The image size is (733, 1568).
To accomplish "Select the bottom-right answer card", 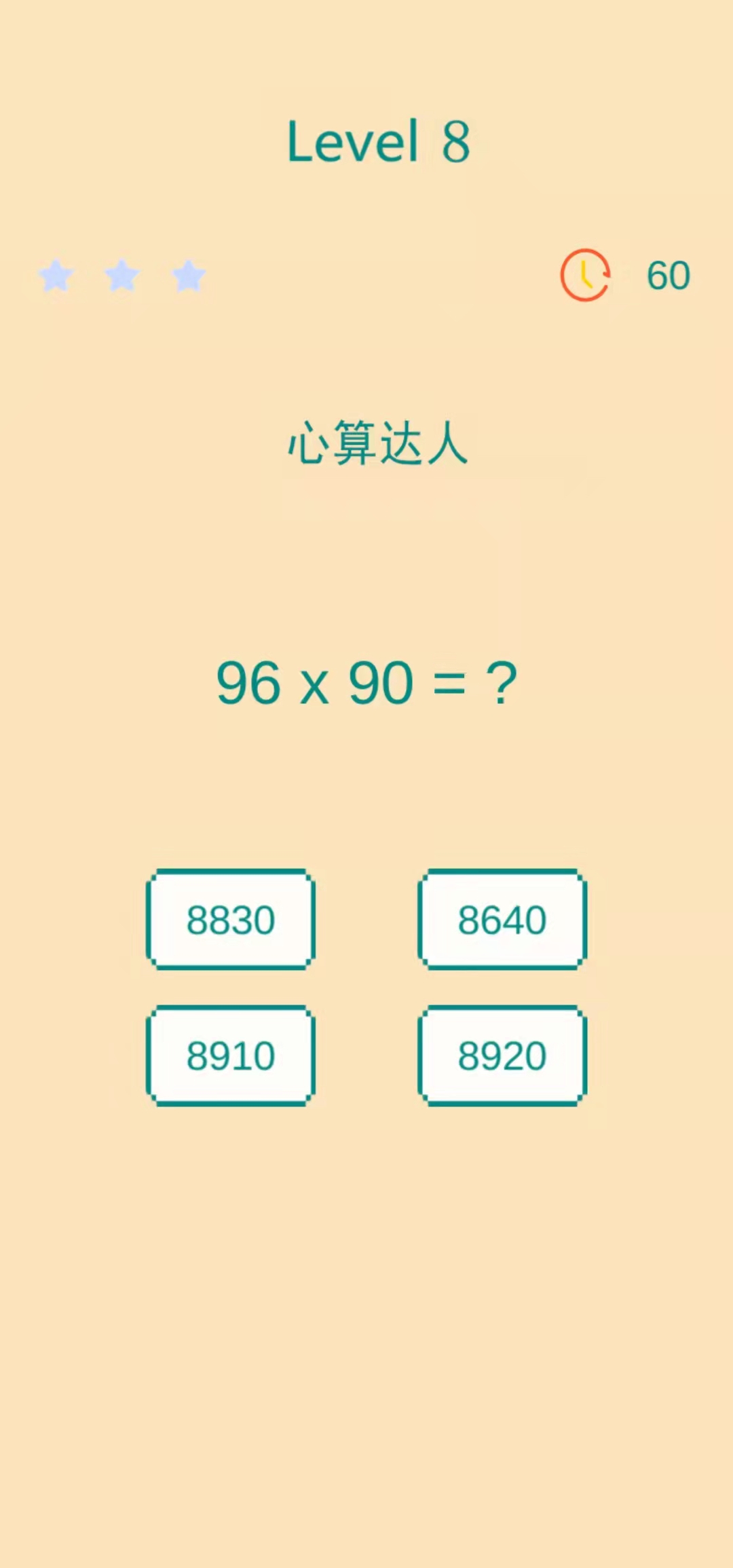I will click(502, 1055).
